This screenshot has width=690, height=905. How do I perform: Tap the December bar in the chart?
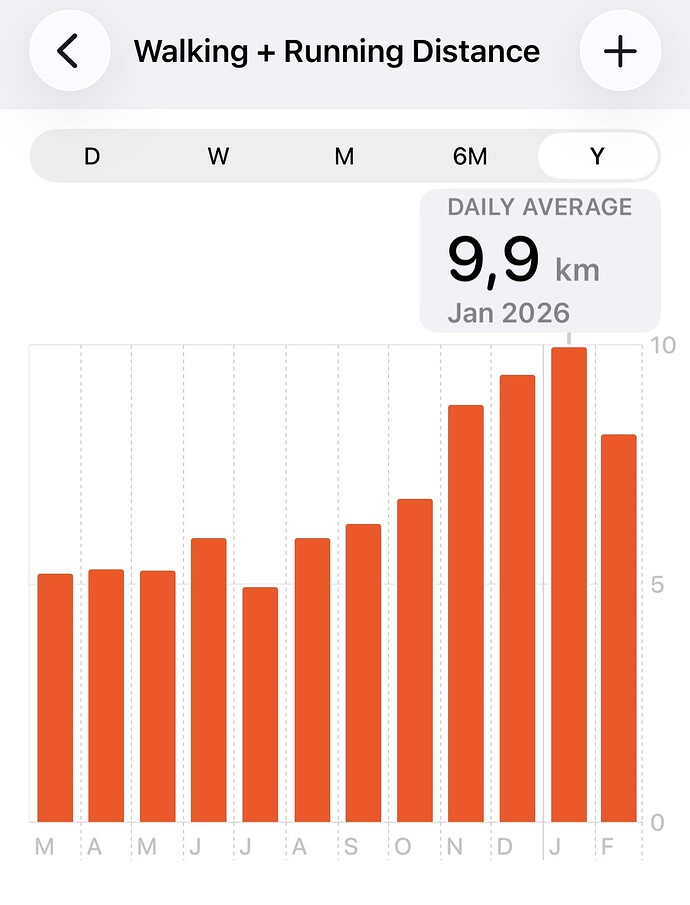(517, 598)
